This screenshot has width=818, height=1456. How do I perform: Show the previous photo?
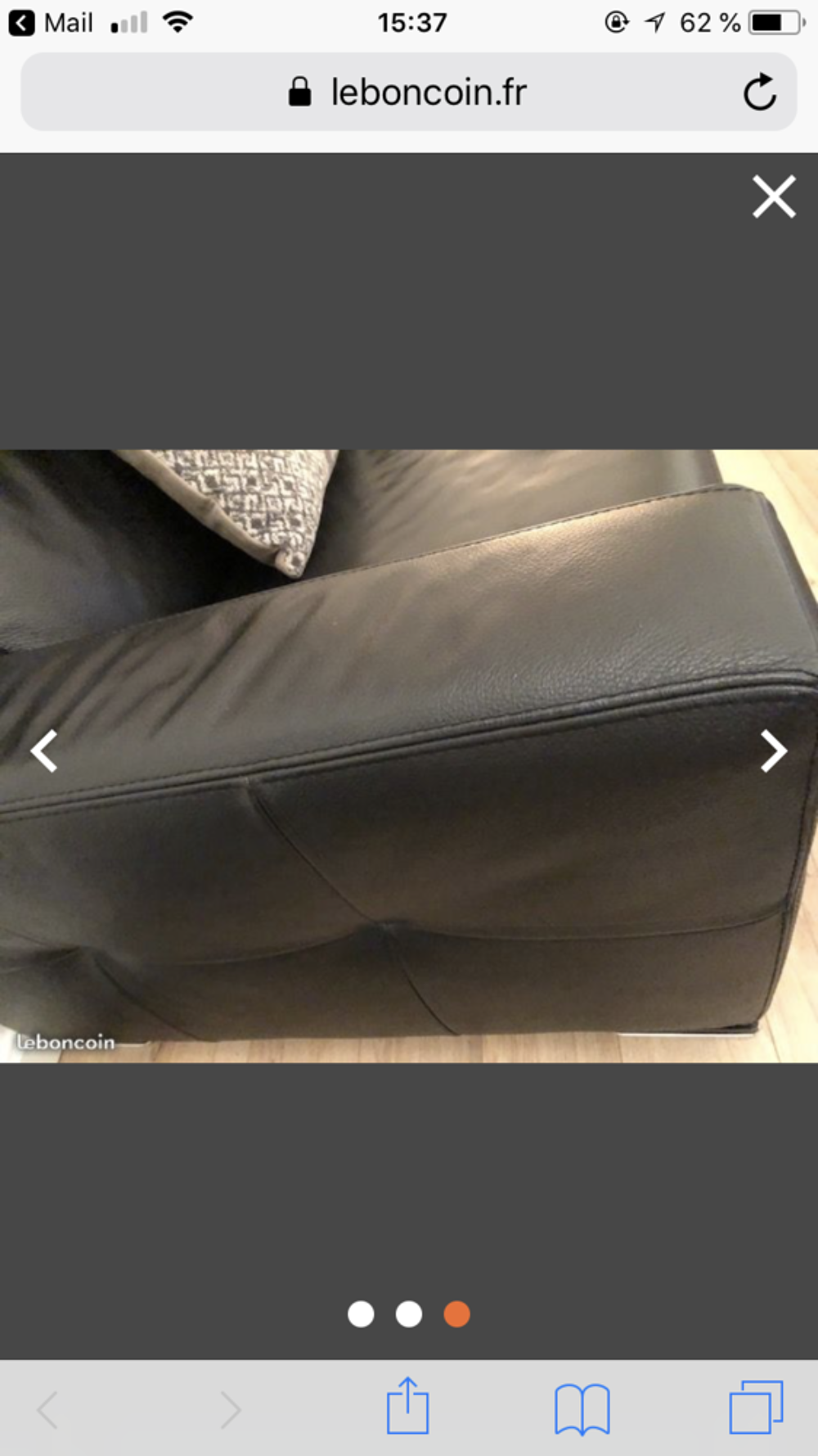click(44, 751)
